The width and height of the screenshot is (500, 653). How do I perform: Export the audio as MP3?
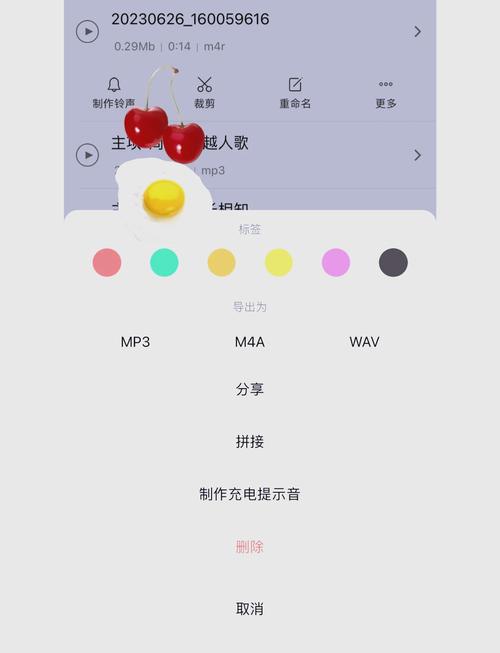pos(135,342)
